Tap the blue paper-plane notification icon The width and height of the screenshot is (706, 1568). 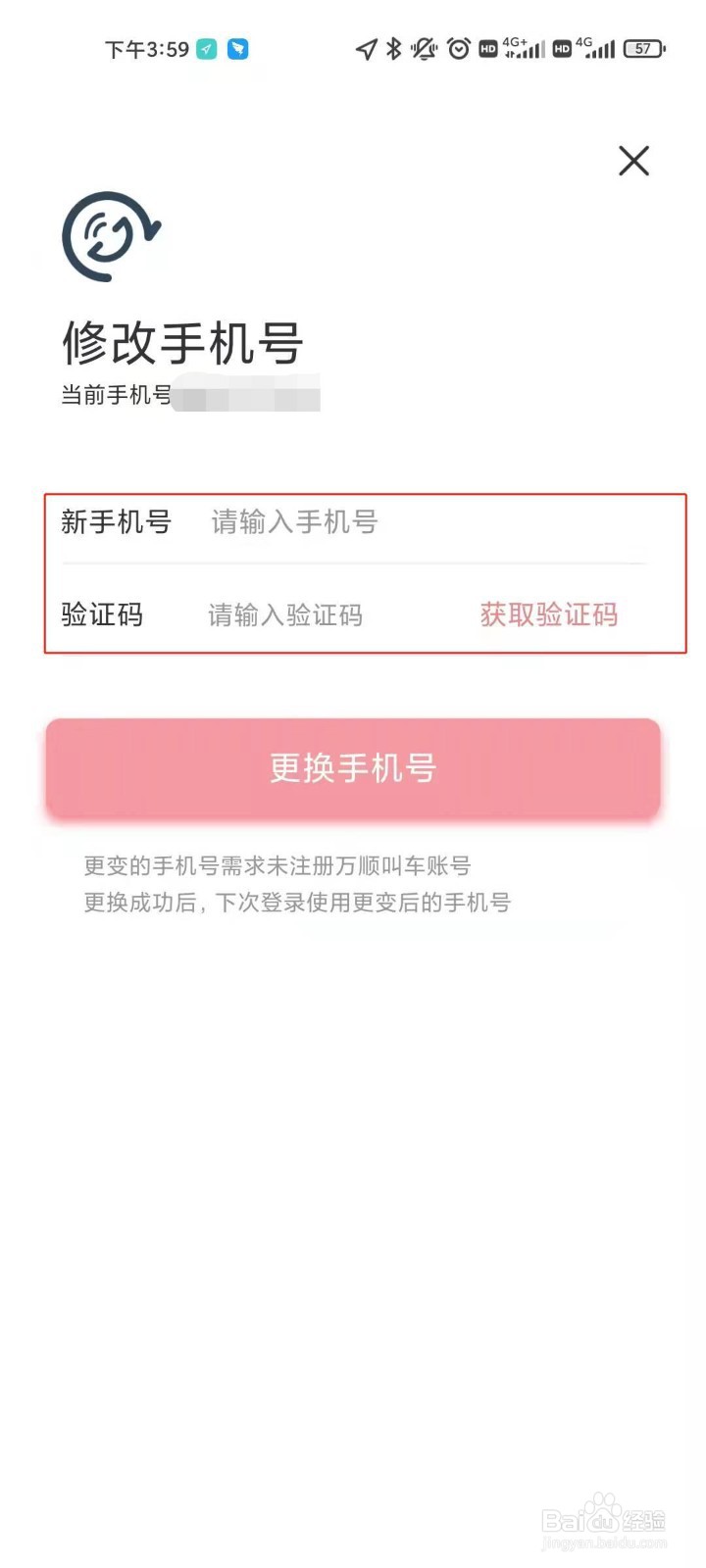tap(238, 48)
